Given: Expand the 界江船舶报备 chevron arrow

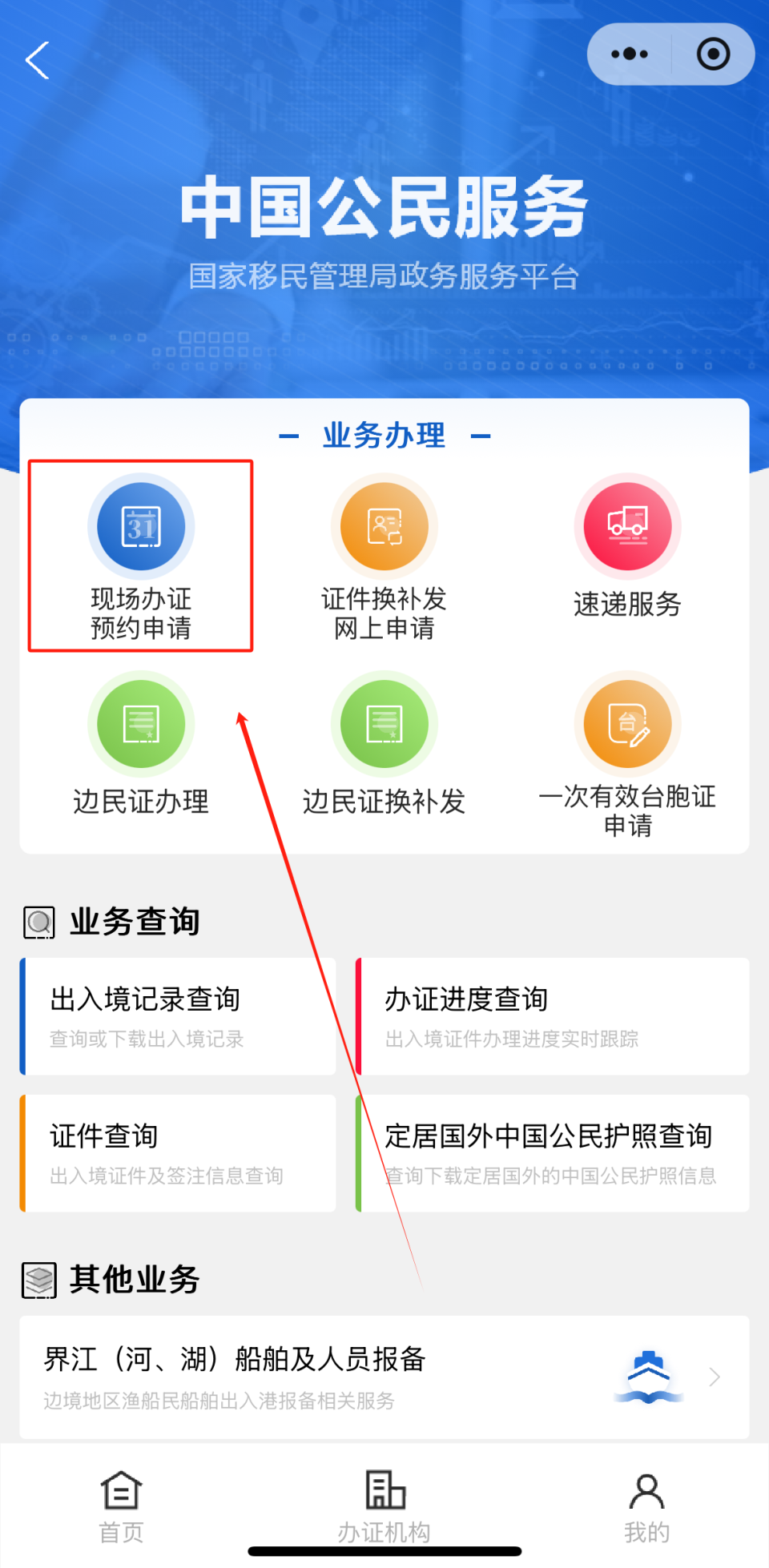Looking at the screenshot, I should pyautogui.click(x=714, y=1376).
